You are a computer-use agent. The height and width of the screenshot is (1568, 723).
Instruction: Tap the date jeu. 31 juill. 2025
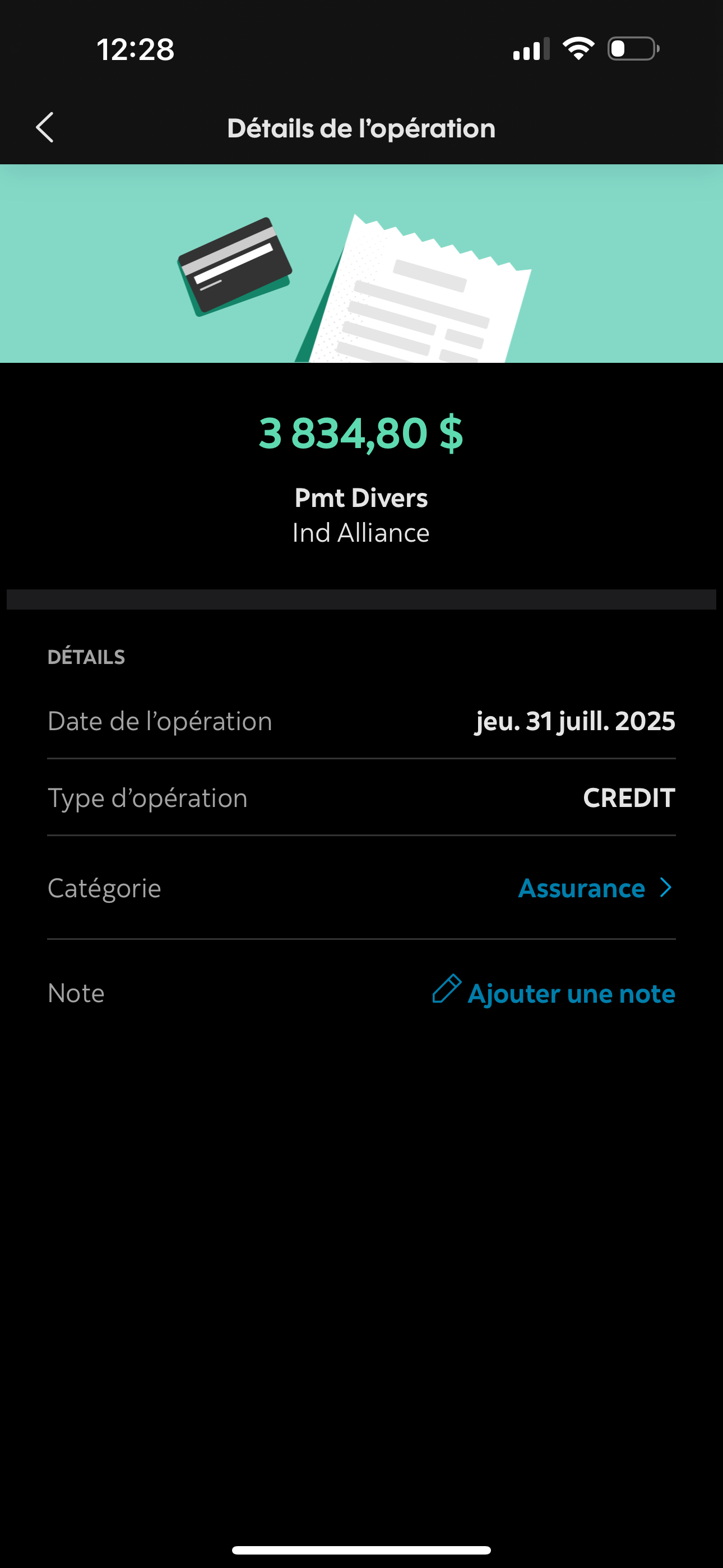(x=575, y=721)
